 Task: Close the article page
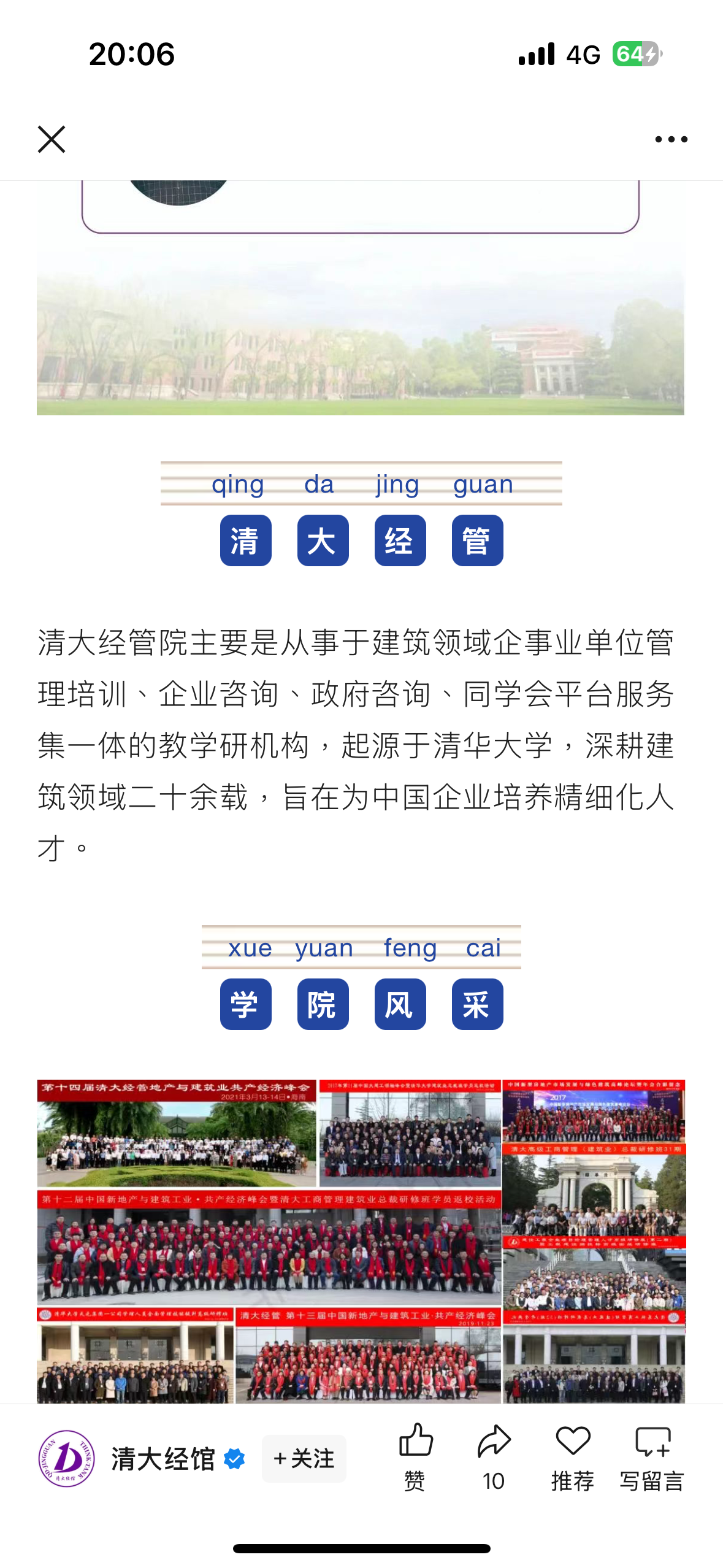52,139
